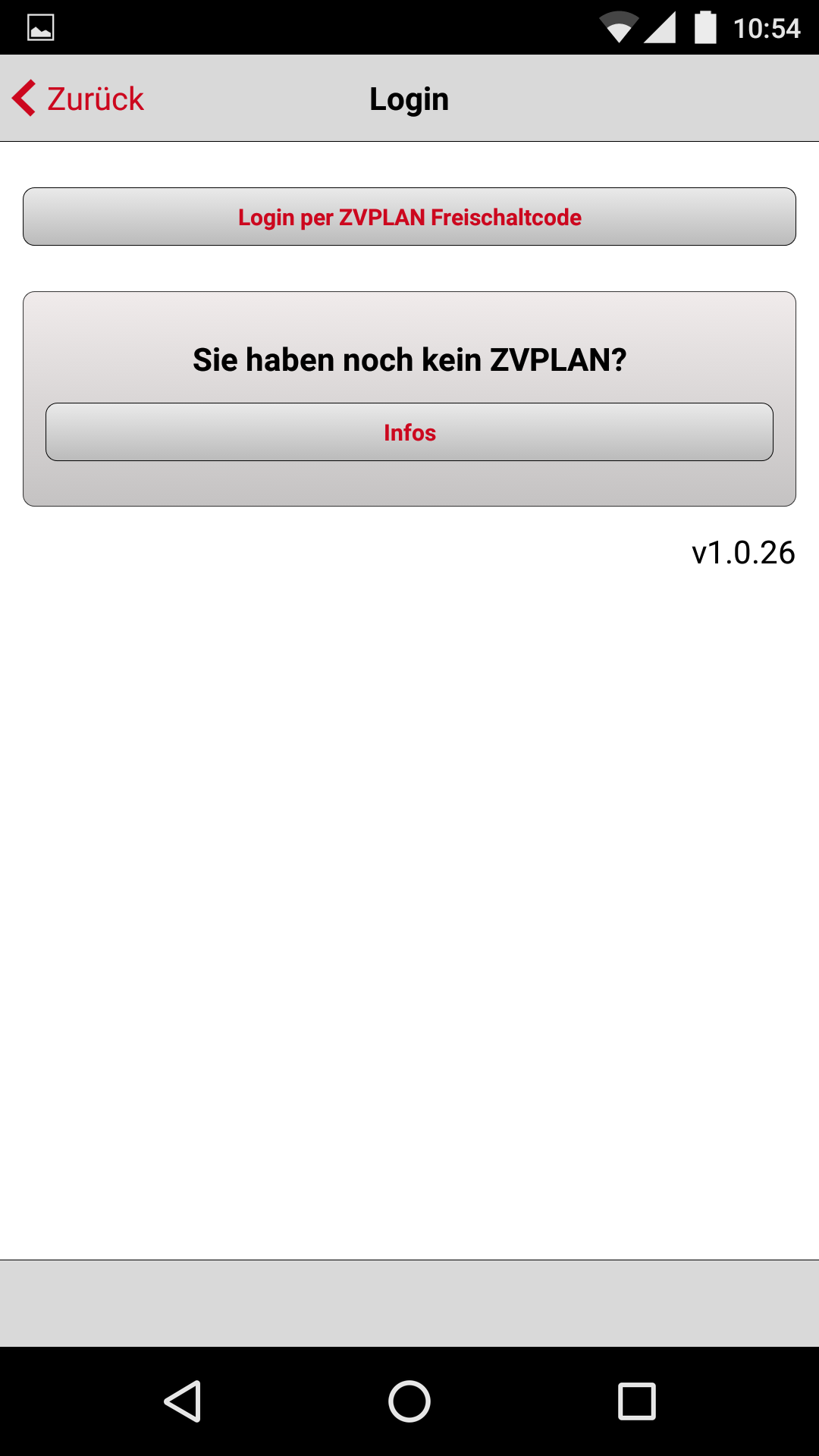Go back with the Zurück button
Screen dimensions: 819x1456
(78, 99)
